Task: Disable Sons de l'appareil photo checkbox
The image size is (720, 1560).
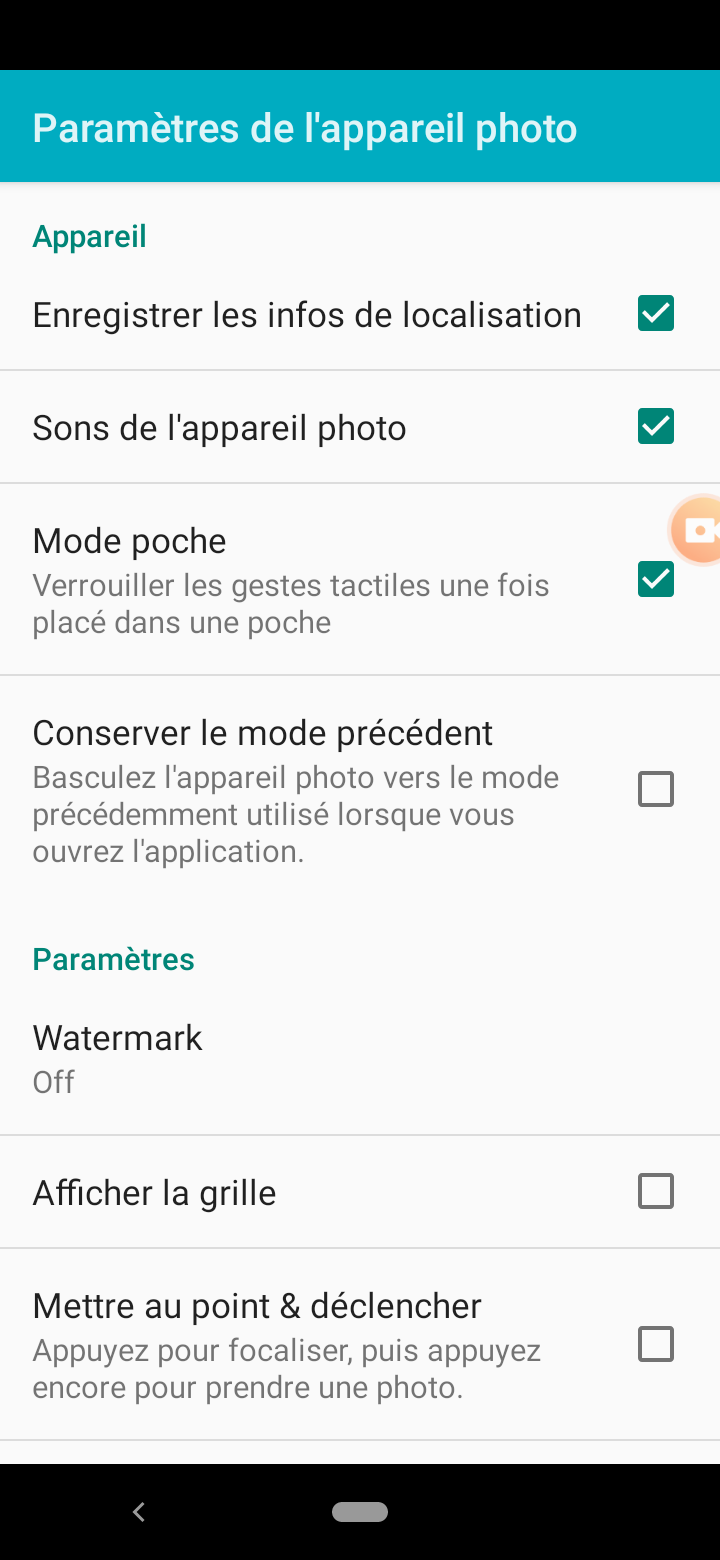Action: click(x=656, y=427)
